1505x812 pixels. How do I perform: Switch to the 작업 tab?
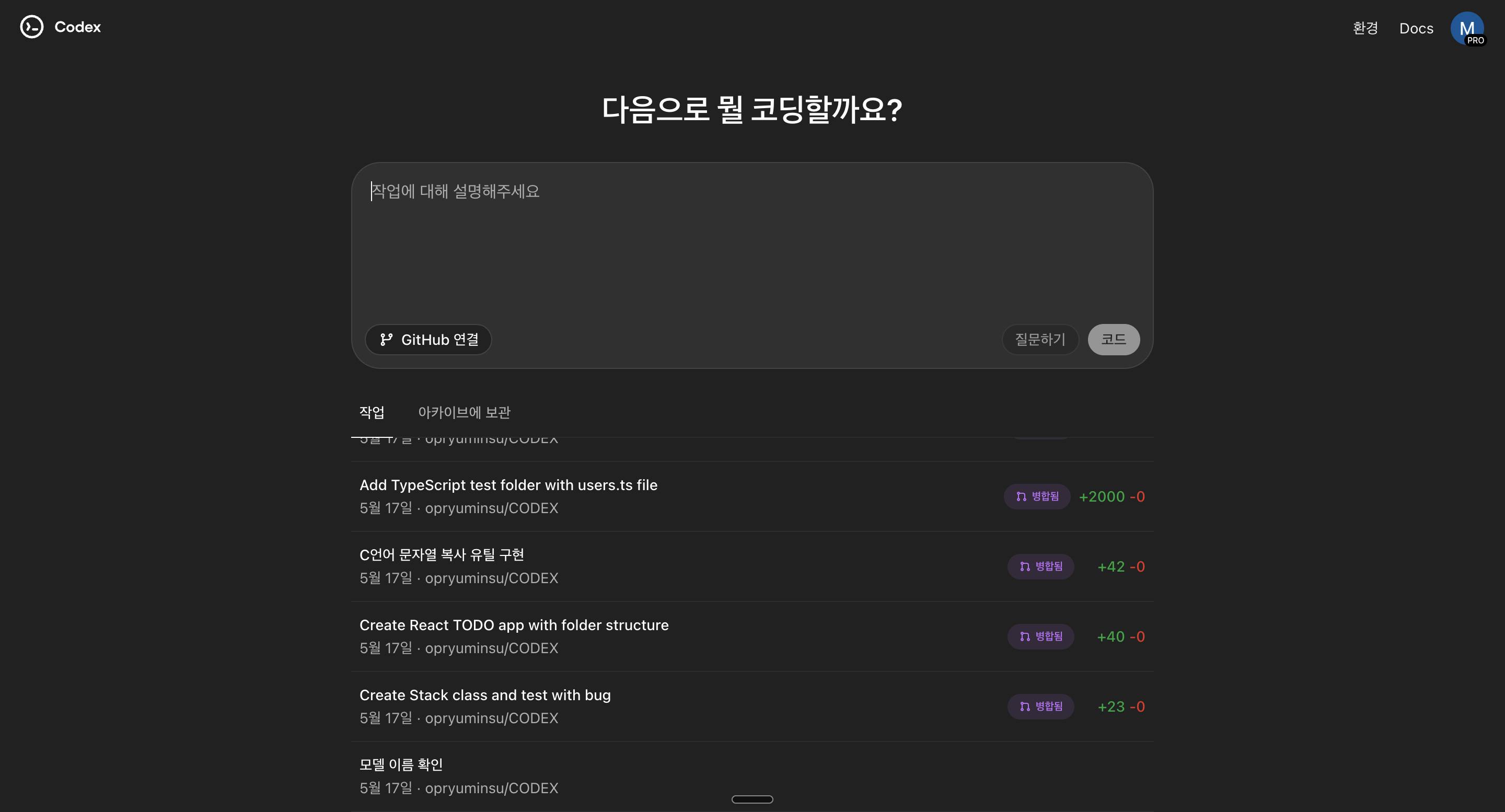point(372,412)
